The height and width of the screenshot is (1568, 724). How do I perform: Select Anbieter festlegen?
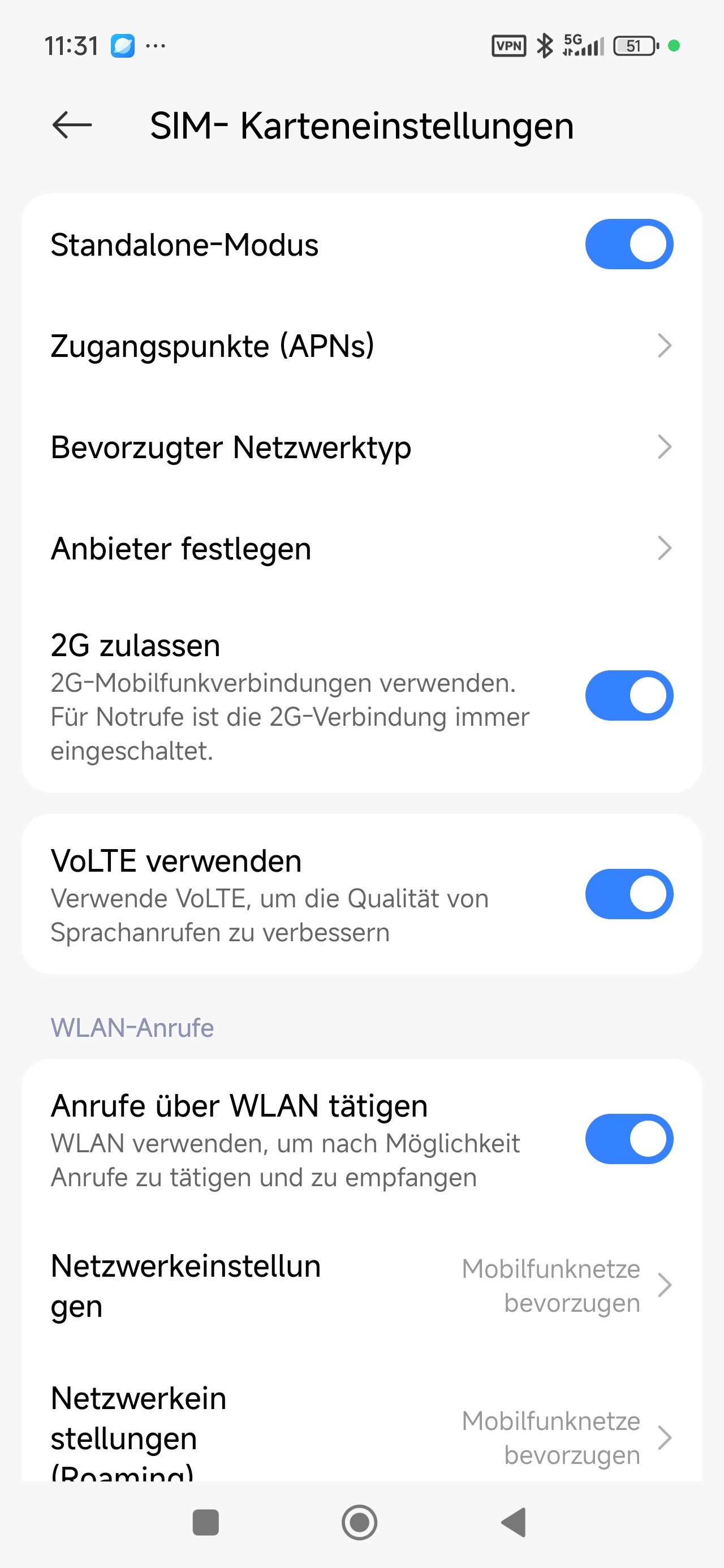(x=361, y=549)
